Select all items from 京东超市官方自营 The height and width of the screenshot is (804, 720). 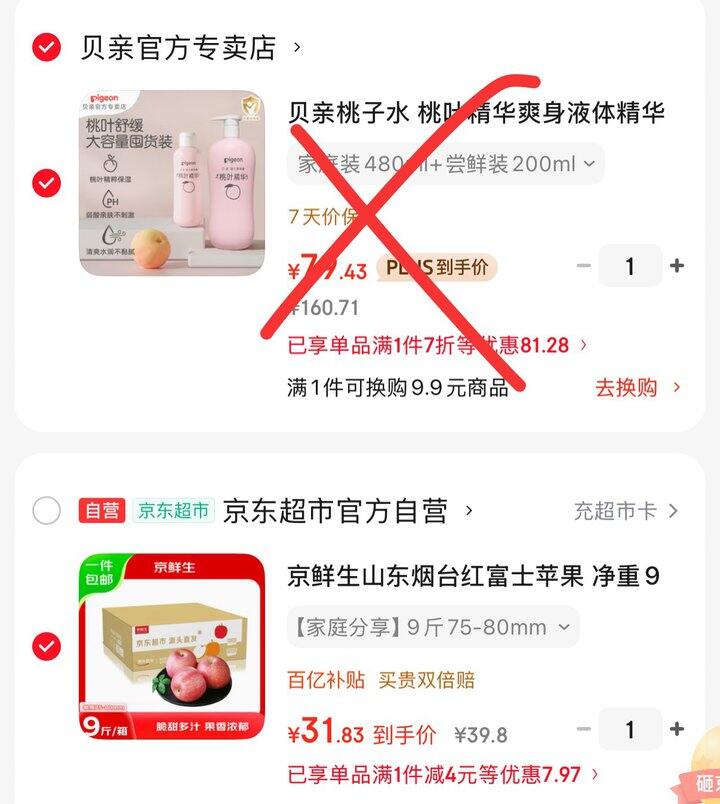47,511
